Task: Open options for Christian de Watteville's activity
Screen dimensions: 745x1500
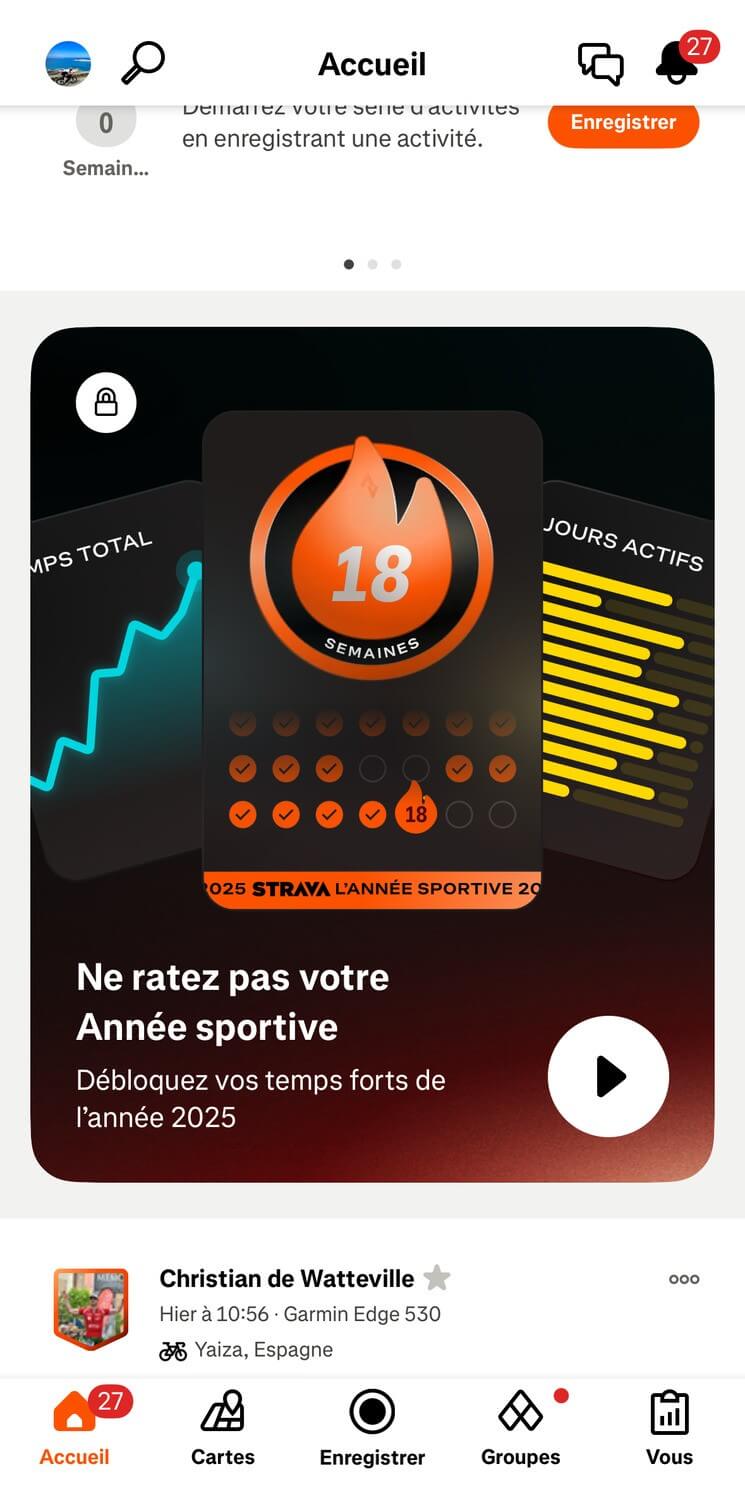Action: [x=684, y=1279]
